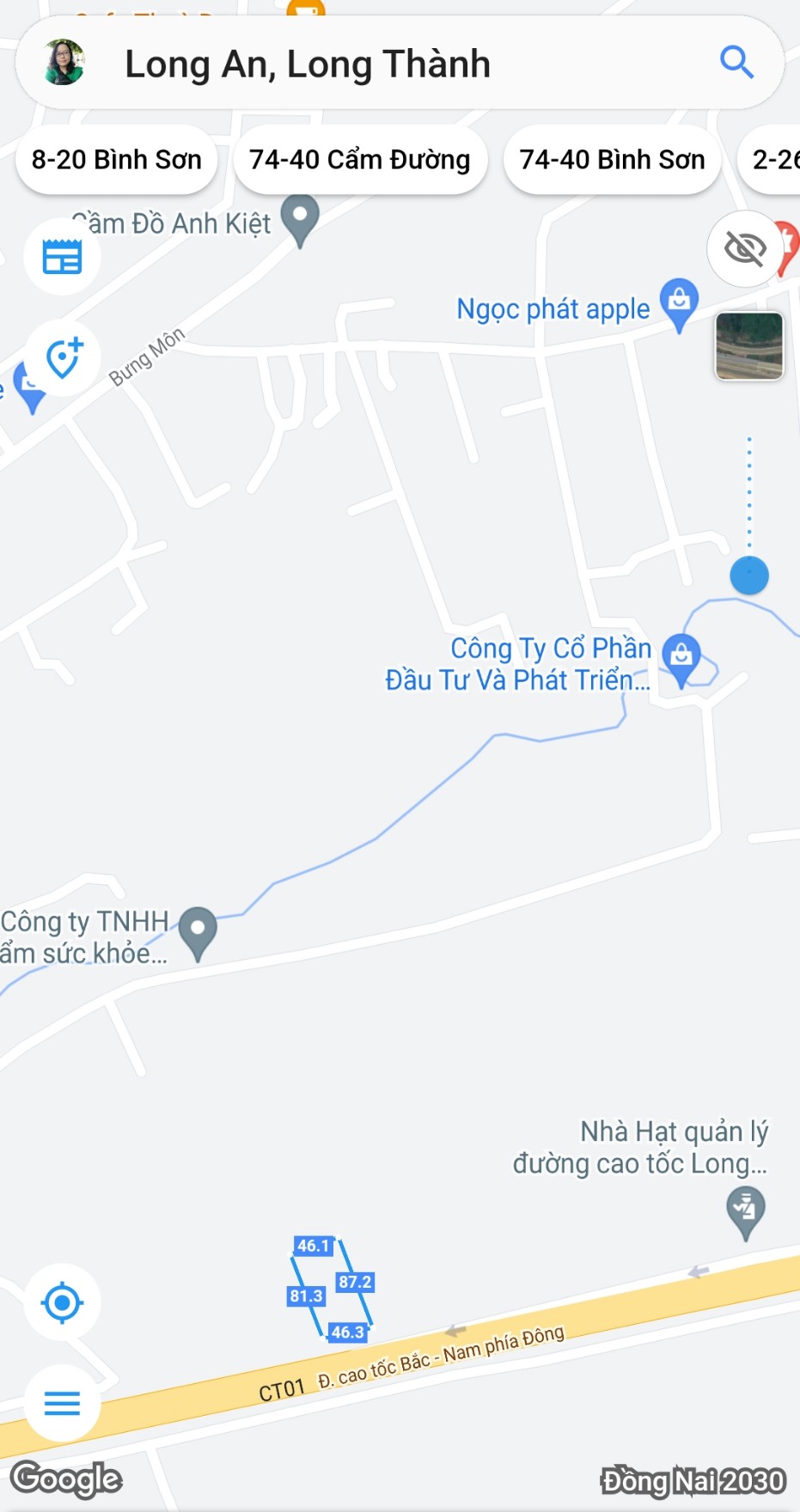Open the layout table button
Image resolution: width=800 pixels, height=1512 pixels.
(x=62, y=257)
